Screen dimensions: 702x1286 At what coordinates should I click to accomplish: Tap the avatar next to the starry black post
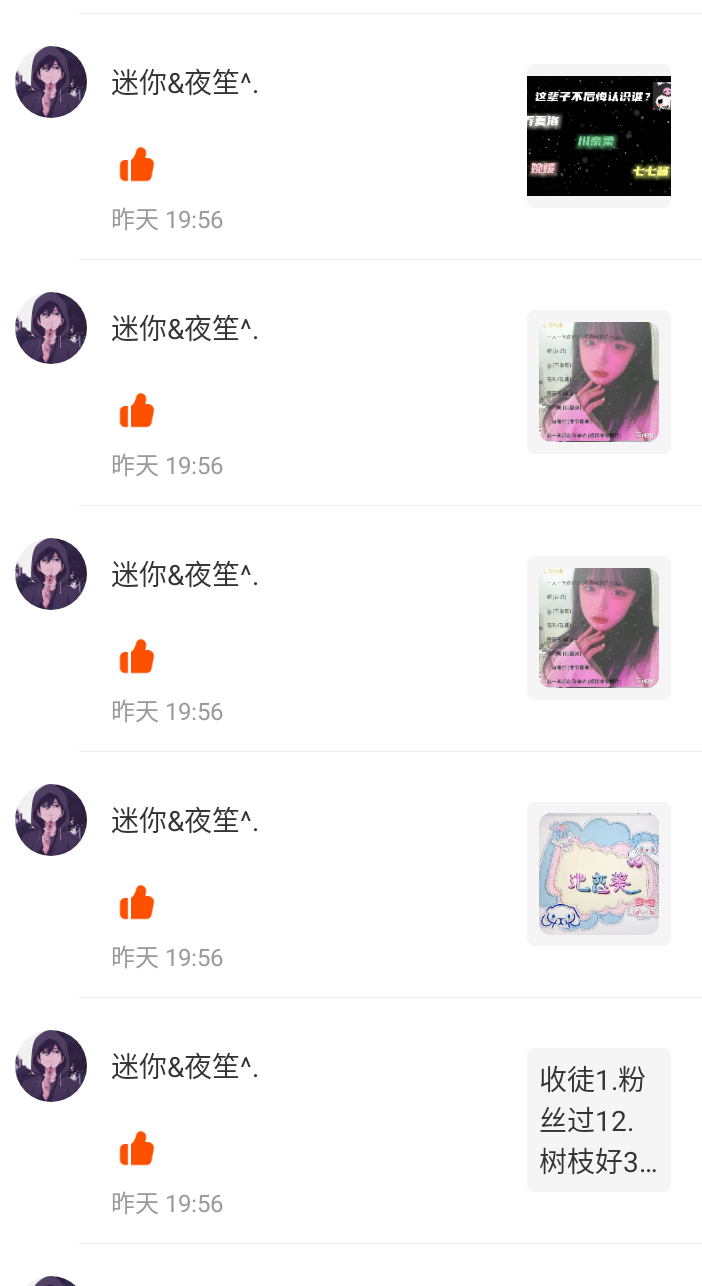(51, 82)
